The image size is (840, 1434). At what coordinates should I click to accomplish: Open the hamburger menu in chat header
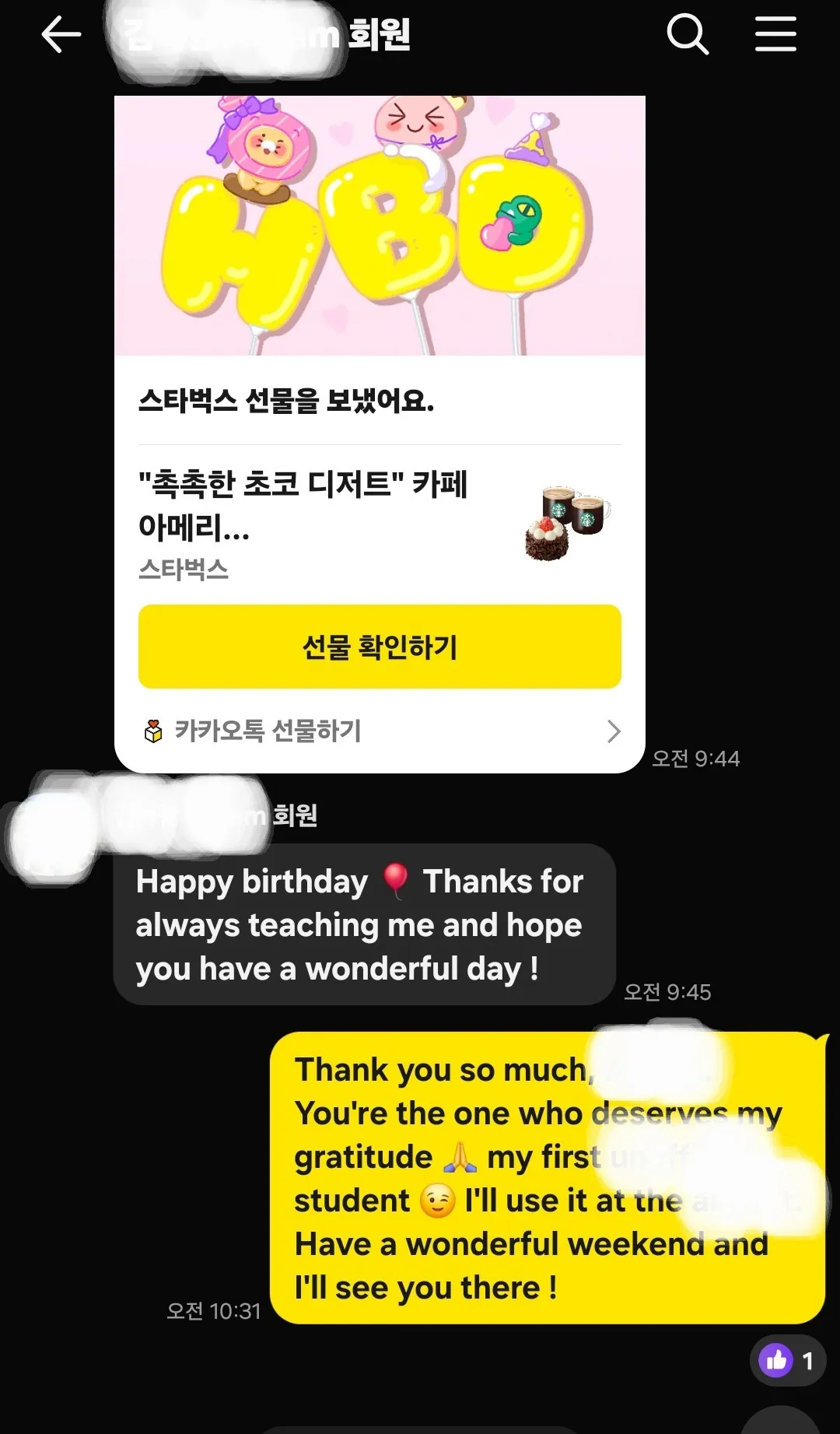[x=775, y=34]
